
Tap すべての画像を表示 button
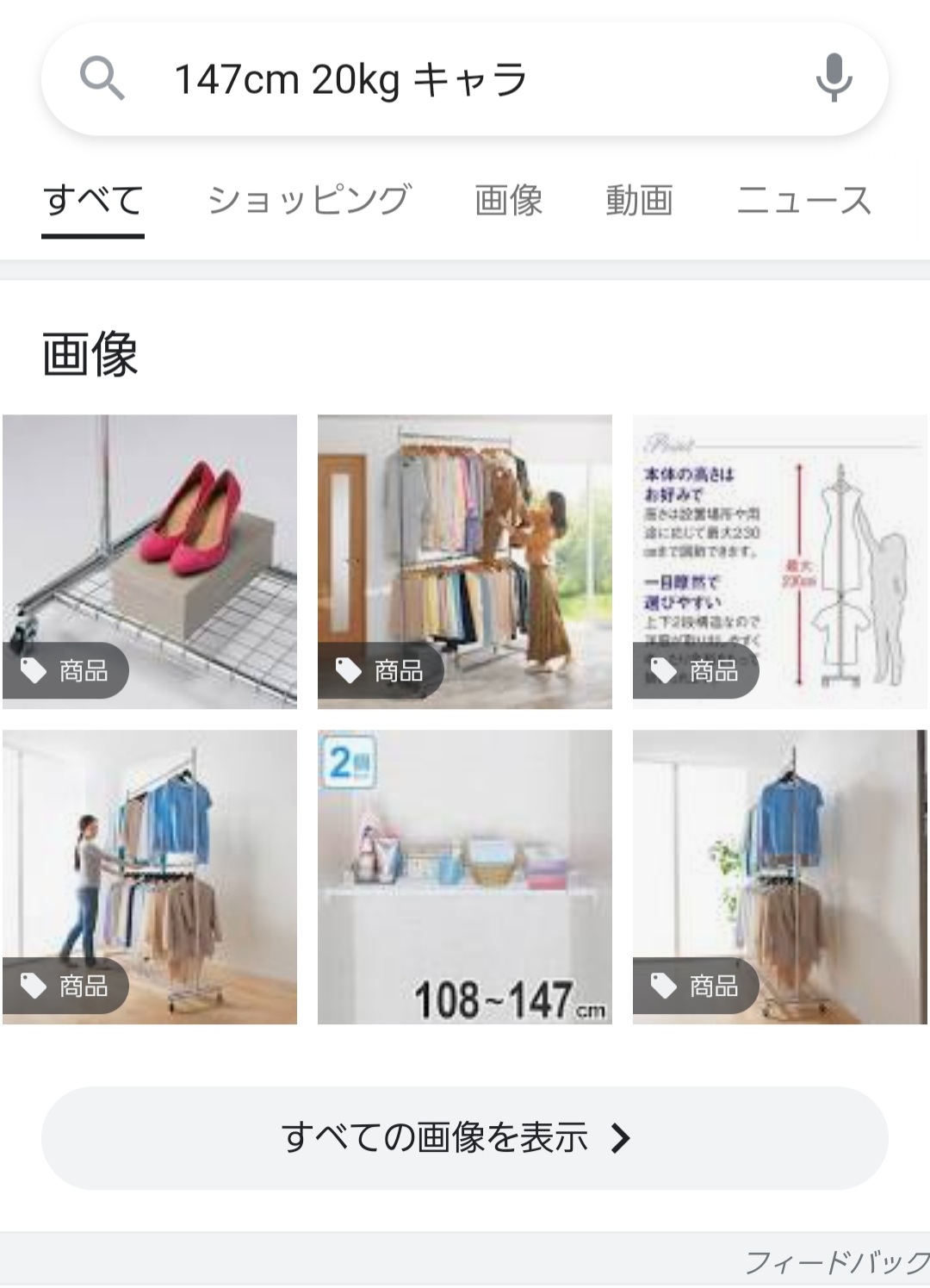point(465,1138)
